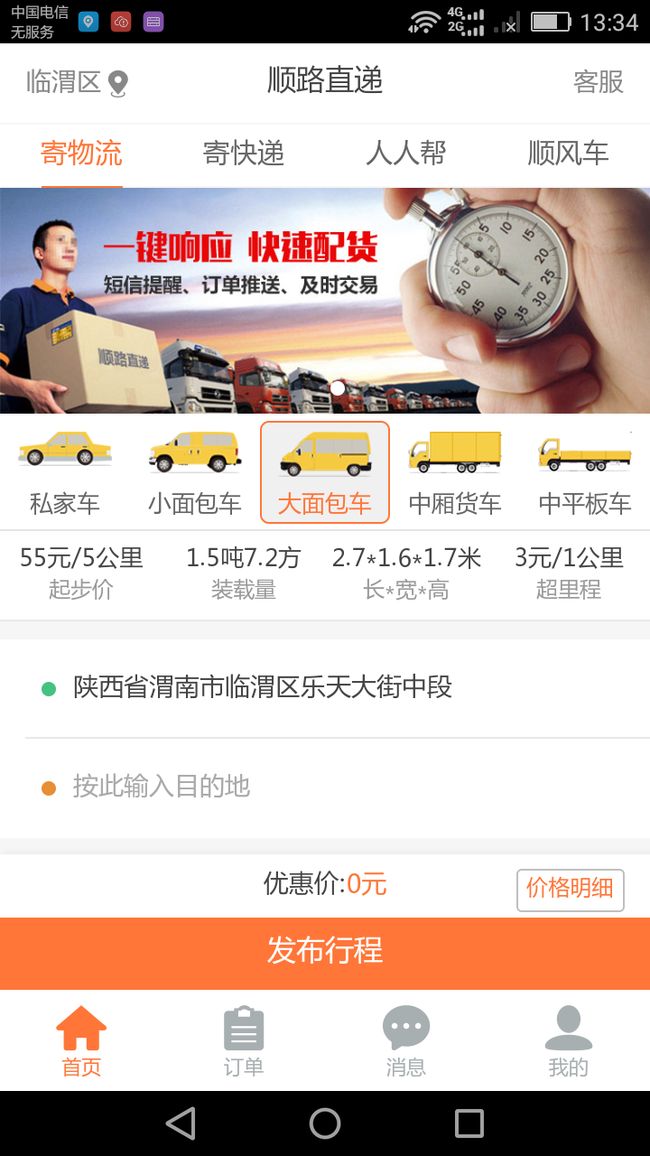Switch to the 寄快递 tab
Image resolution: width=650 pixels, height=1156 pixels.
click(x=243, y=153)
